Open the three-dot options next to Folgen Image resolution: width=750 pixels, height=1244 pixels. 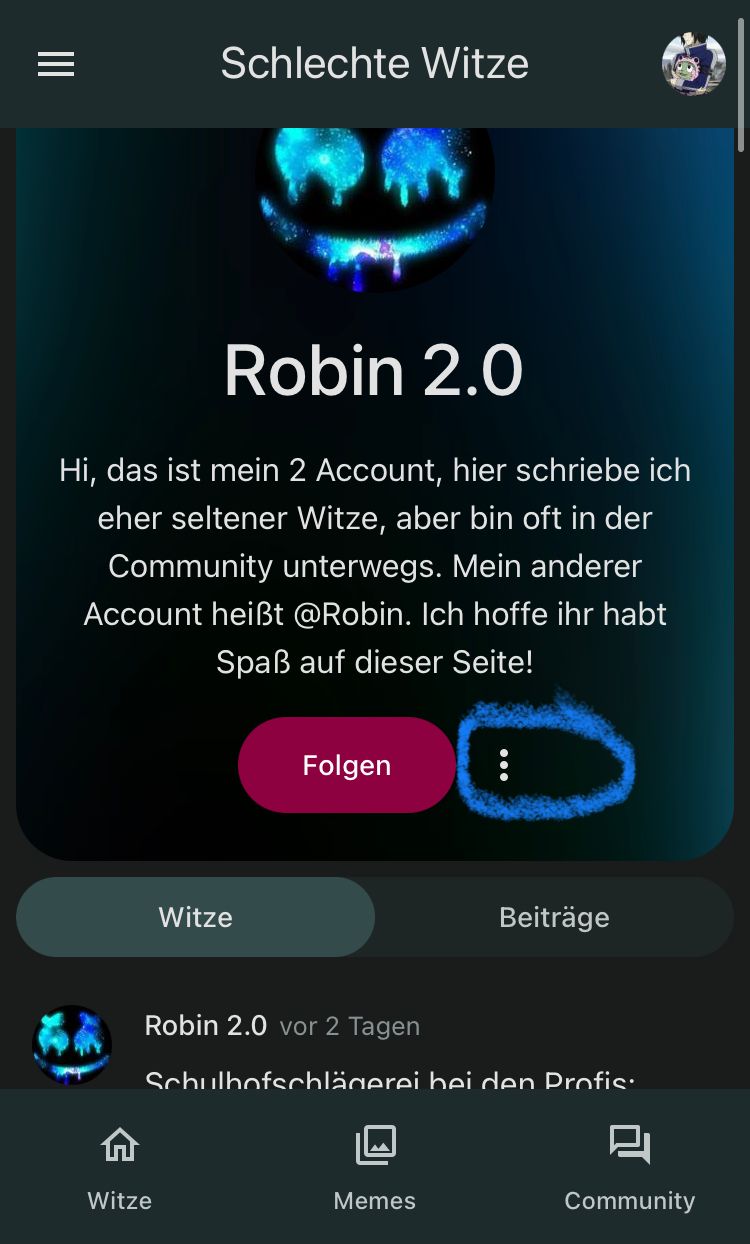tap(504, 765)
